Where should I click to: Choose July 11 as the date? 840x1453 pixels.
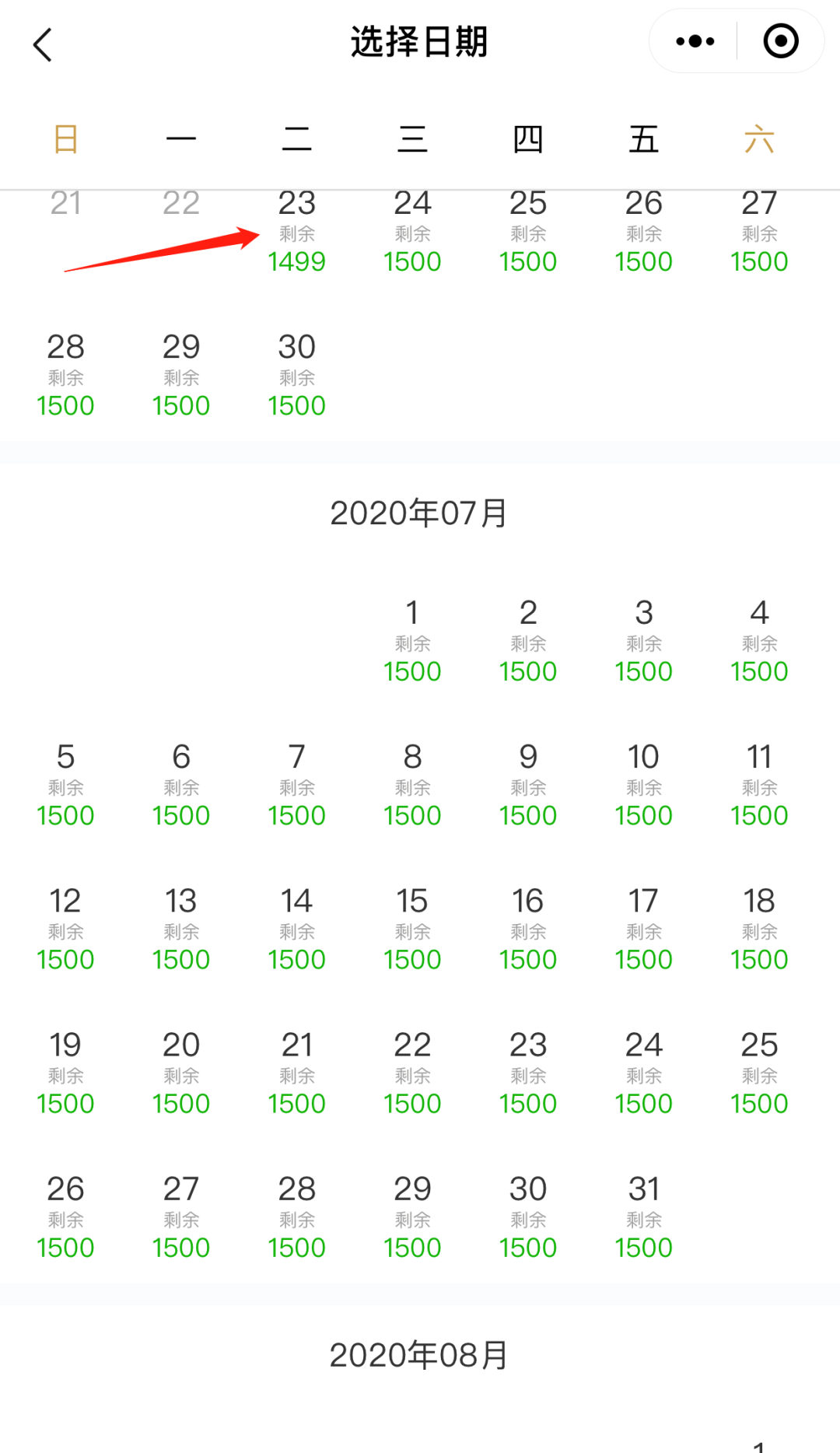759,786
